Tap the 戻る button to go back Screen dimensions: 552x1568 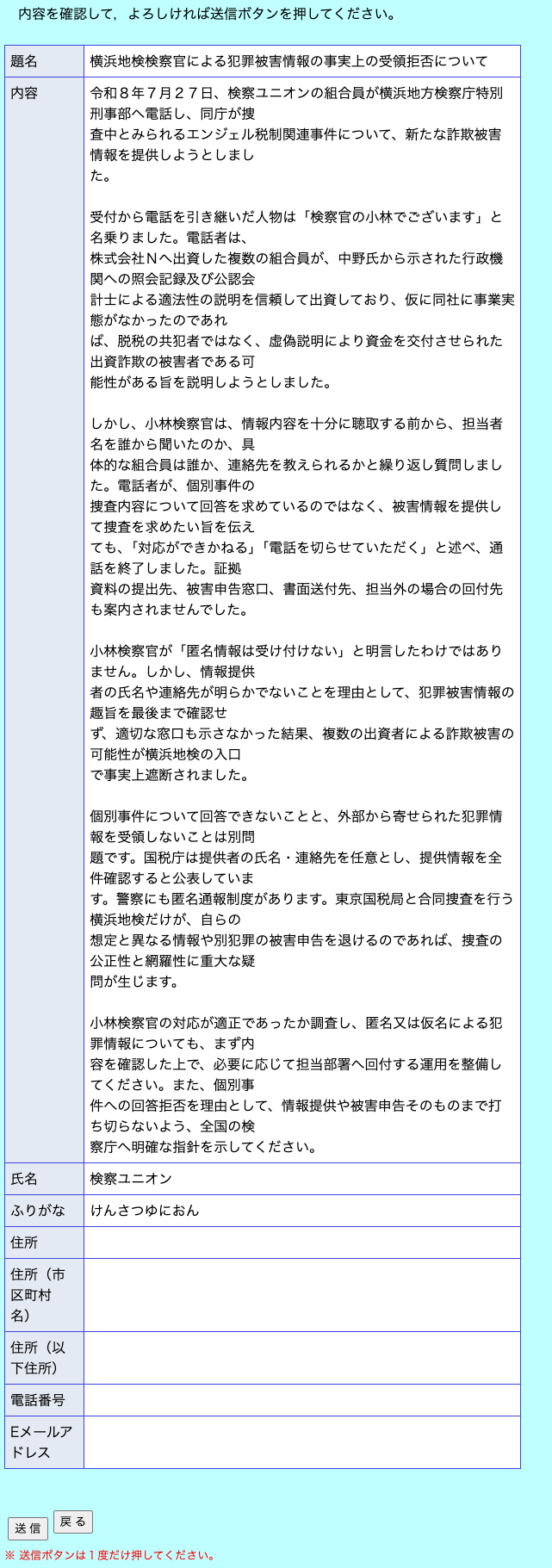pyautogui.click(x=73, y=1522)
